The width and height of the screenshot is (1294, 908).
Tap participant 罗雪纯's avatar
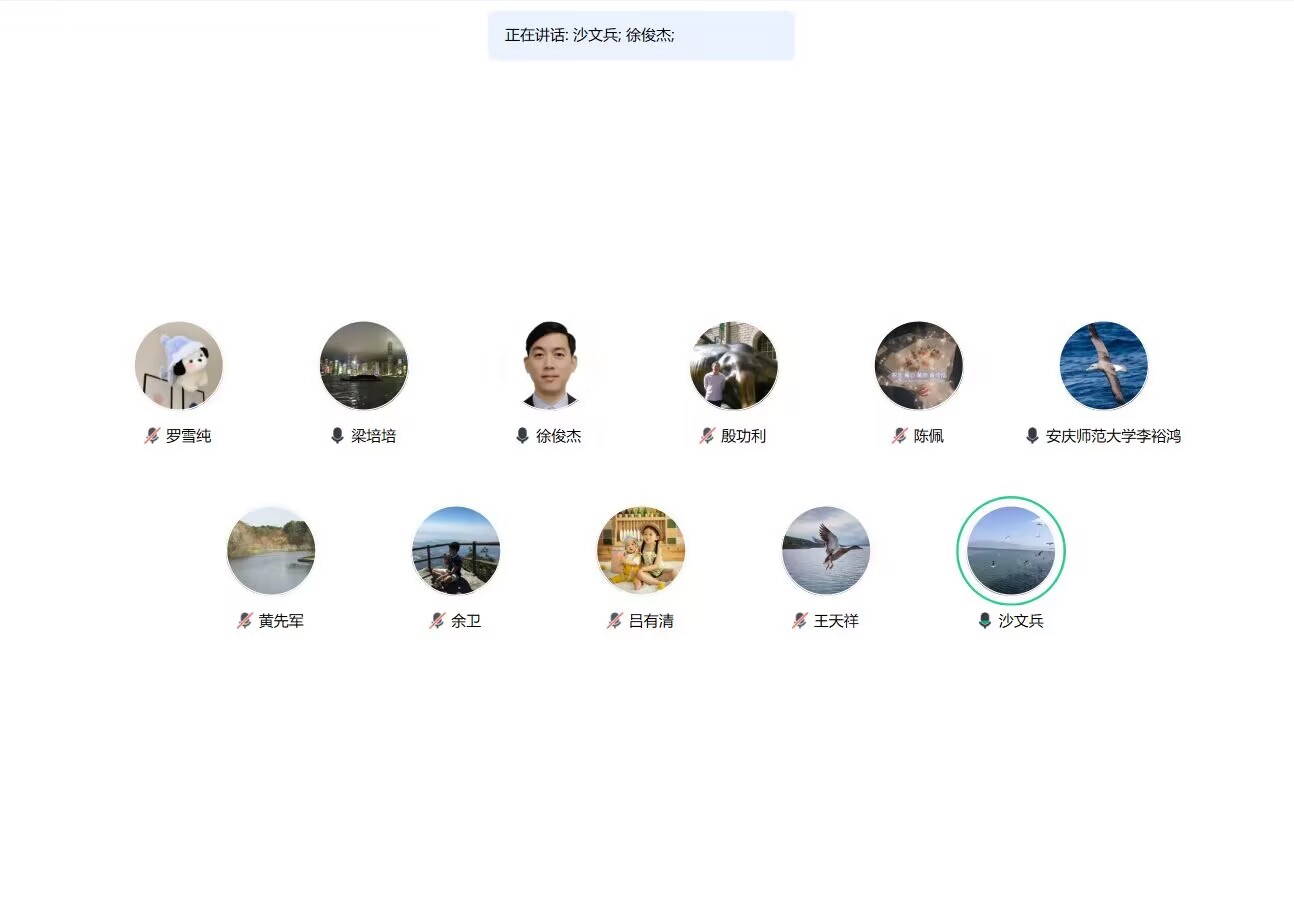point(179,365)
